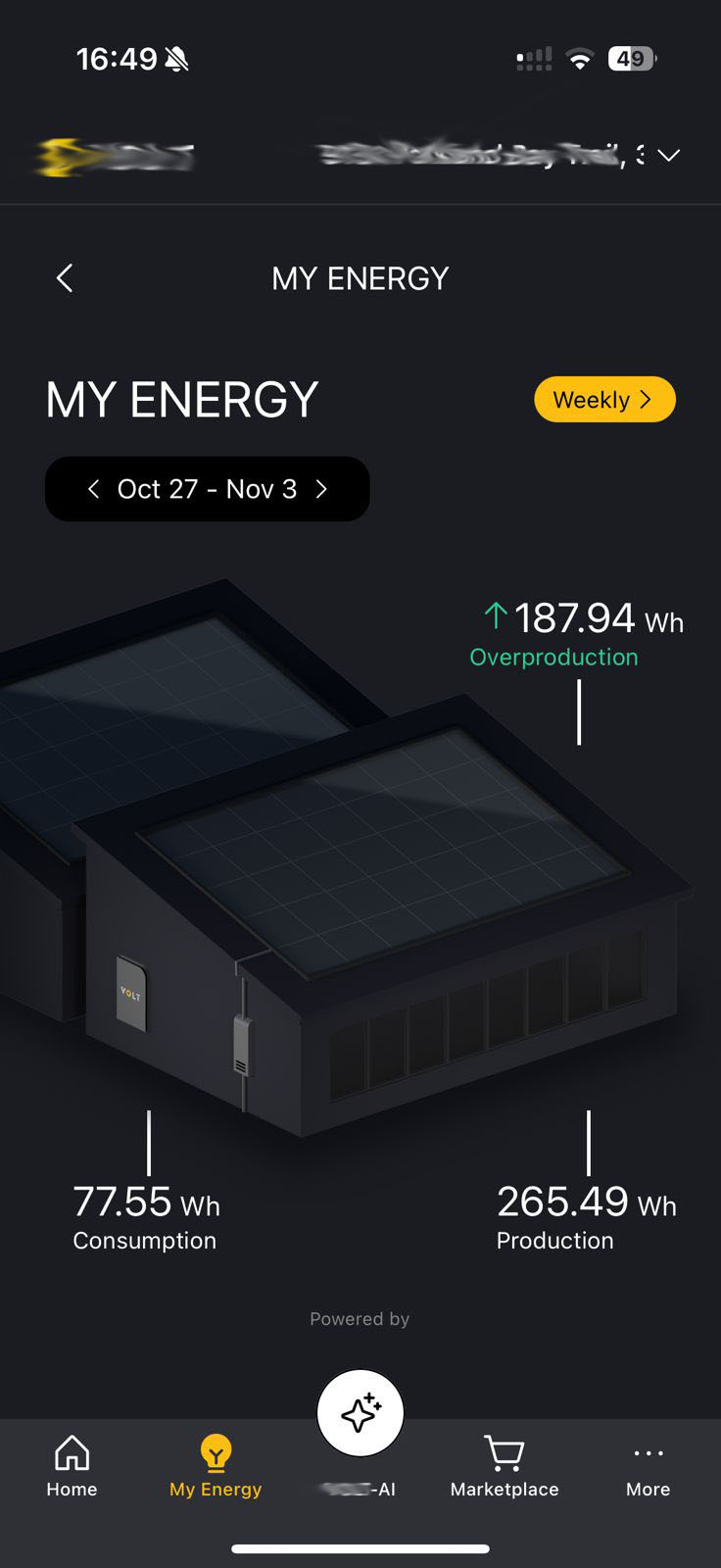This screenshot has width=721, height=1568.
Task: Tap the More ellipsis icon
Action: click(648, 1453)
